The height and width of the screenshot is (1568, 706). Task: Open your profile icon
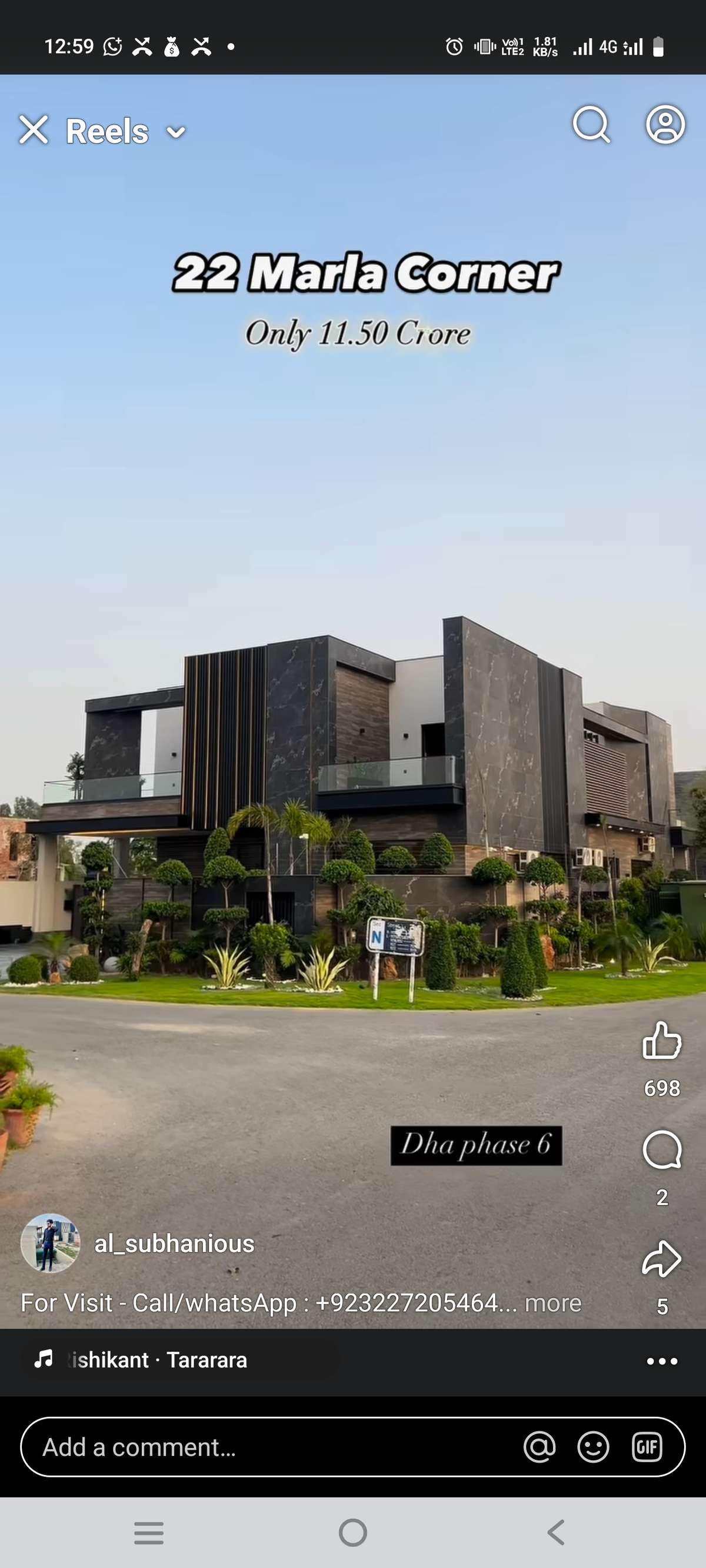coord(665,125)
